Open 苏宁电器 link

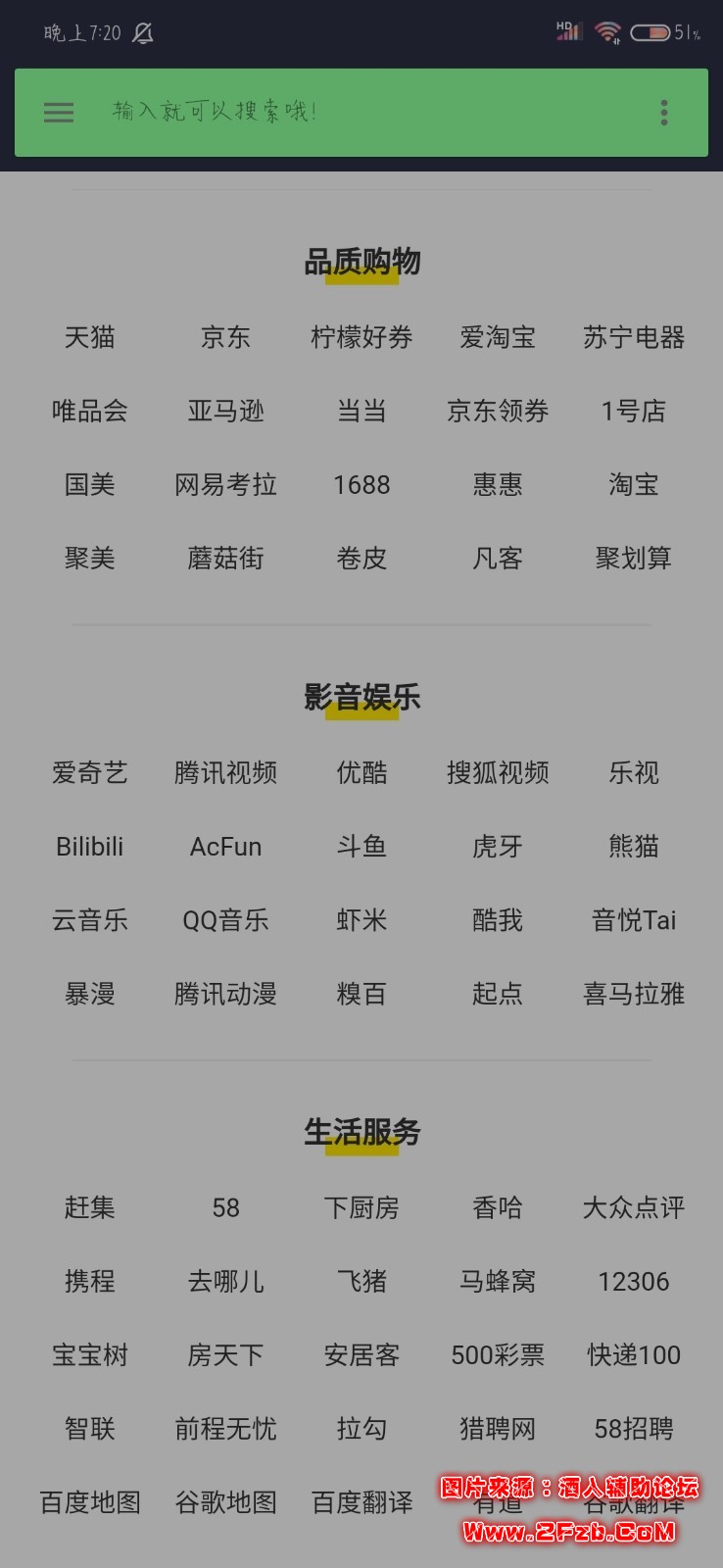tap(633, 338)
